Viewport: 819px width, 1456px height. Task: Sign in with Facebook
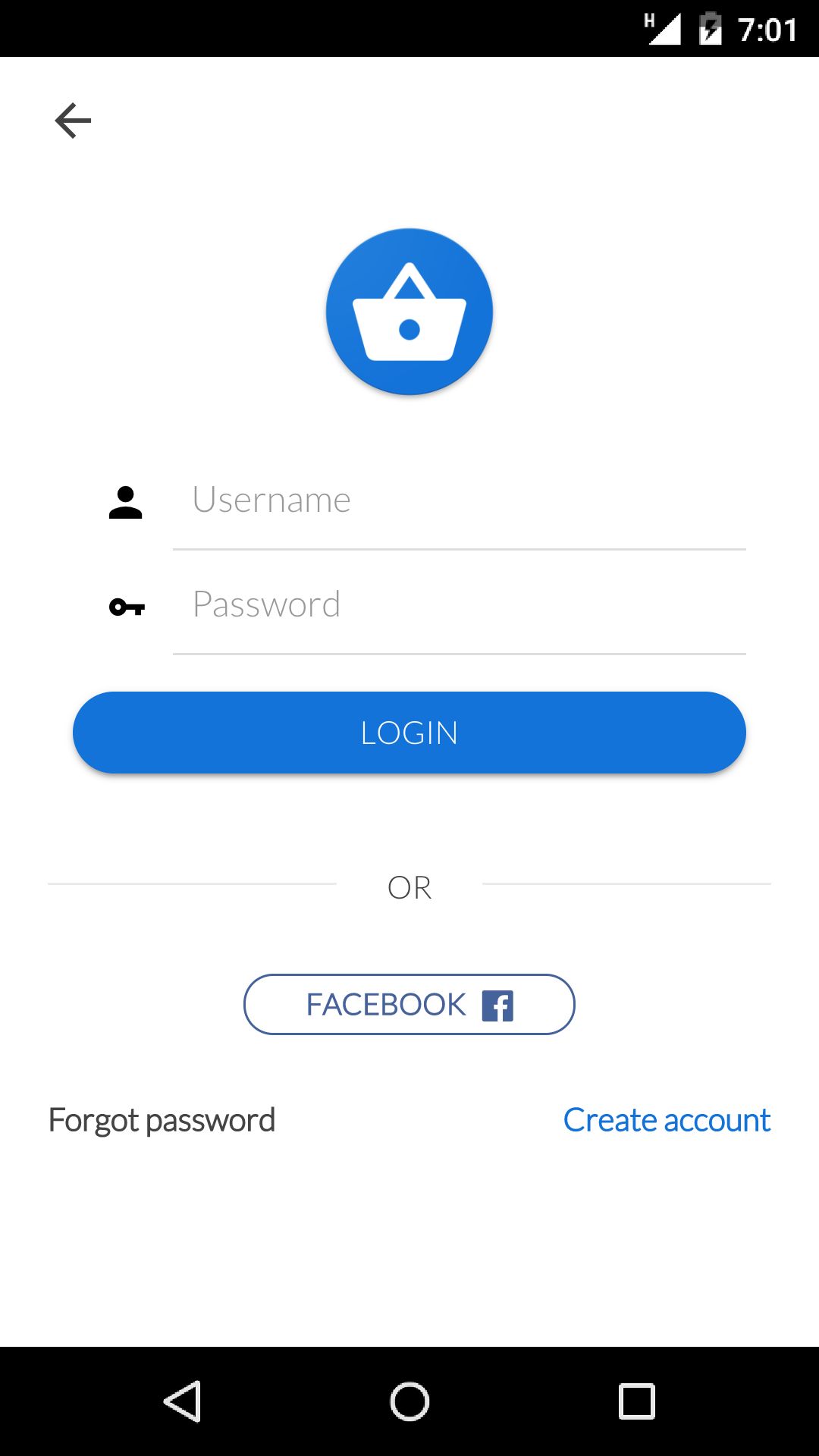[409, 1005]
